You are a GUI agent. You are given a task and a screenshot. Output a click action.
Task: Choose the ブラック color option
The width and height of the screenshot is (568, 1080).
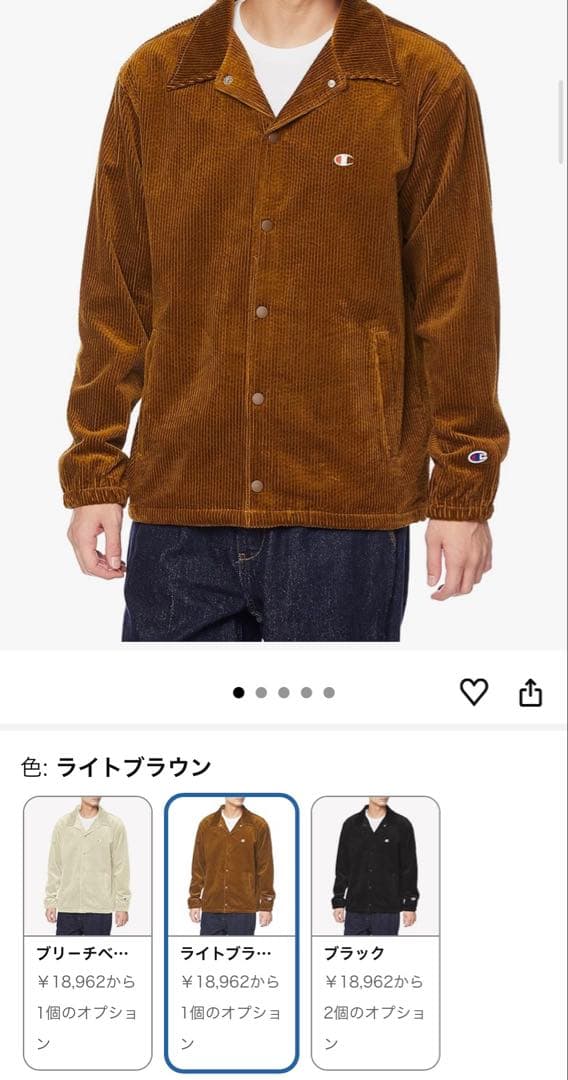375,933
